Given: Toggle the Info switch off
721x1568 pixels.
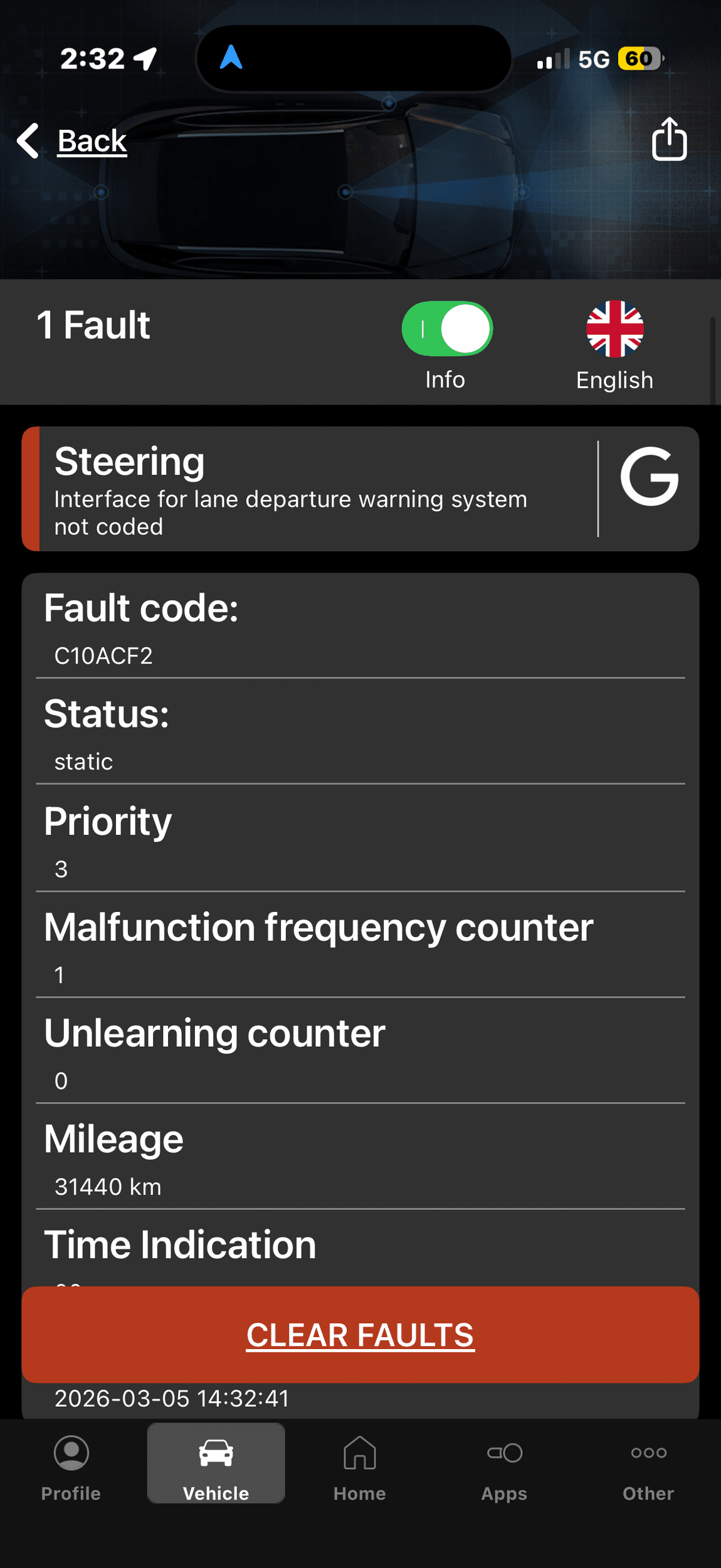Looking at the screenshot, I should [x=447, y=329].
